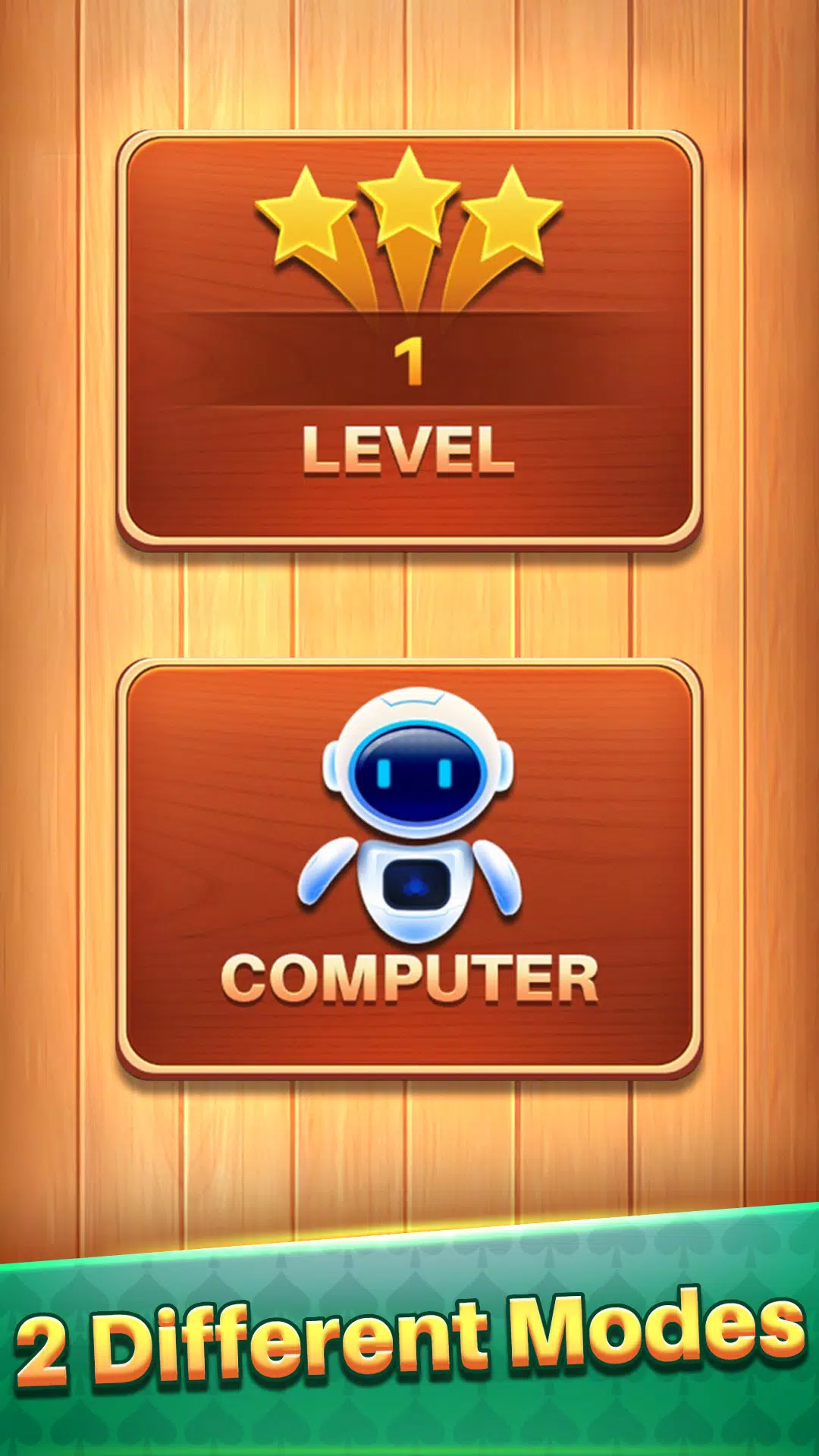Choose the Computer mode card
The image size is (819, 1456).
click(409, 868)
